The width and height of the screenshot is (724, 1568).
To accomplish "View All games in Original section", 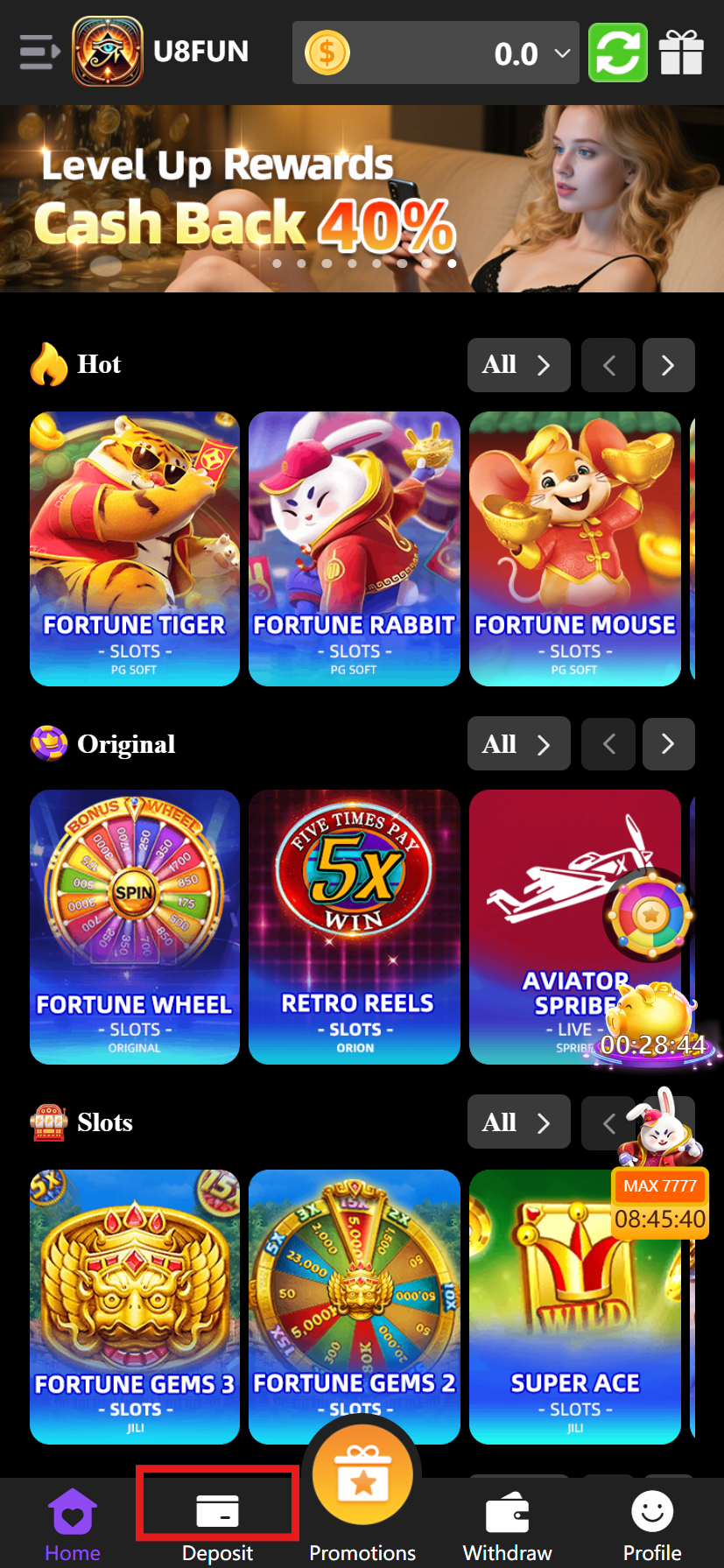I will tap(518, 744).
